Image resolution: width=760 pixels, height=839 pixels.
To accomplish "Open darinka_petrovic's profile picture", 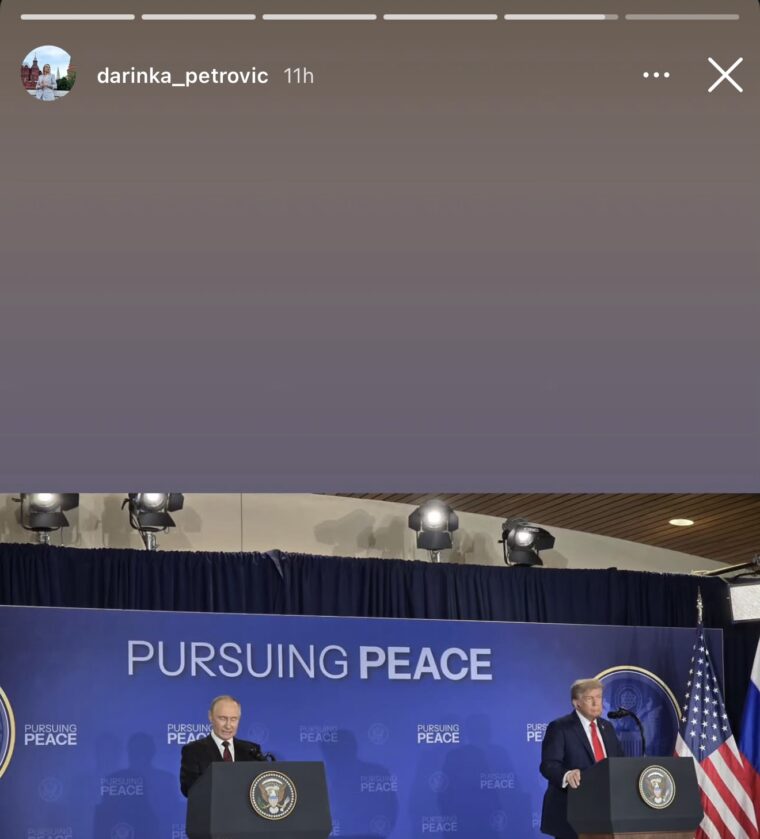I will [47, 74].
